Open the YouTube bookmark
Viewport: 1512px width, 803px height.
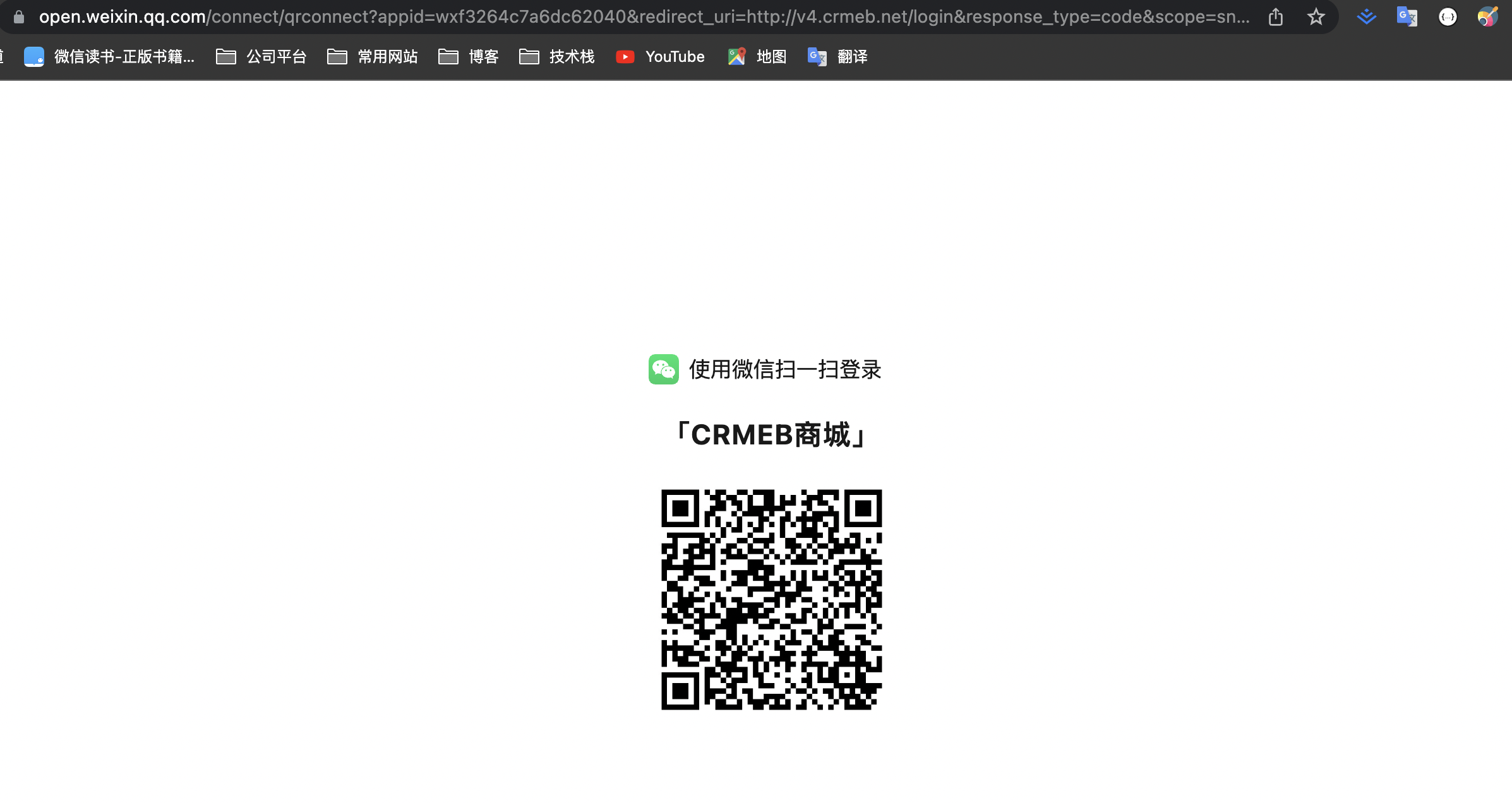[x=661, y=57]
